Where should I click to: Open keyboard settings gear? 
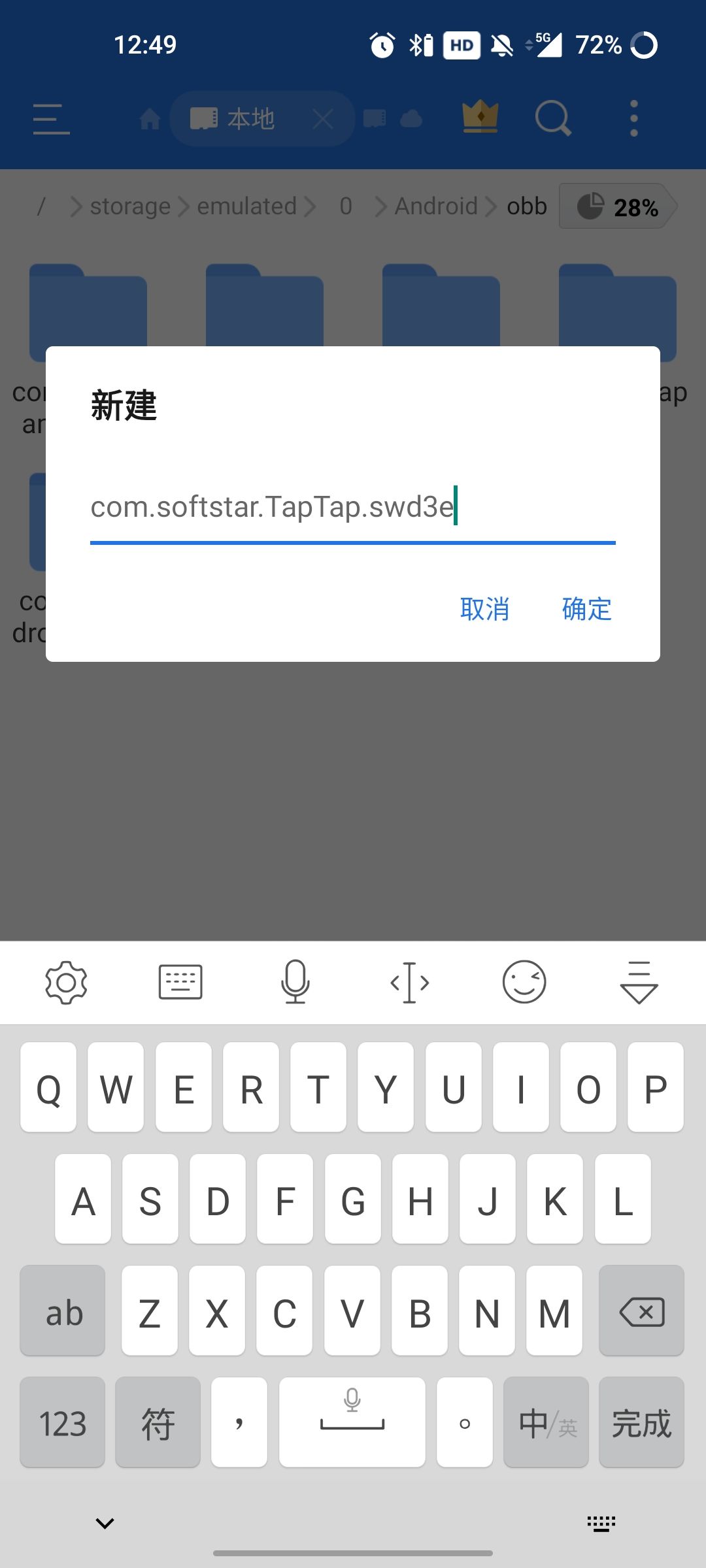(x=65, y=982)
